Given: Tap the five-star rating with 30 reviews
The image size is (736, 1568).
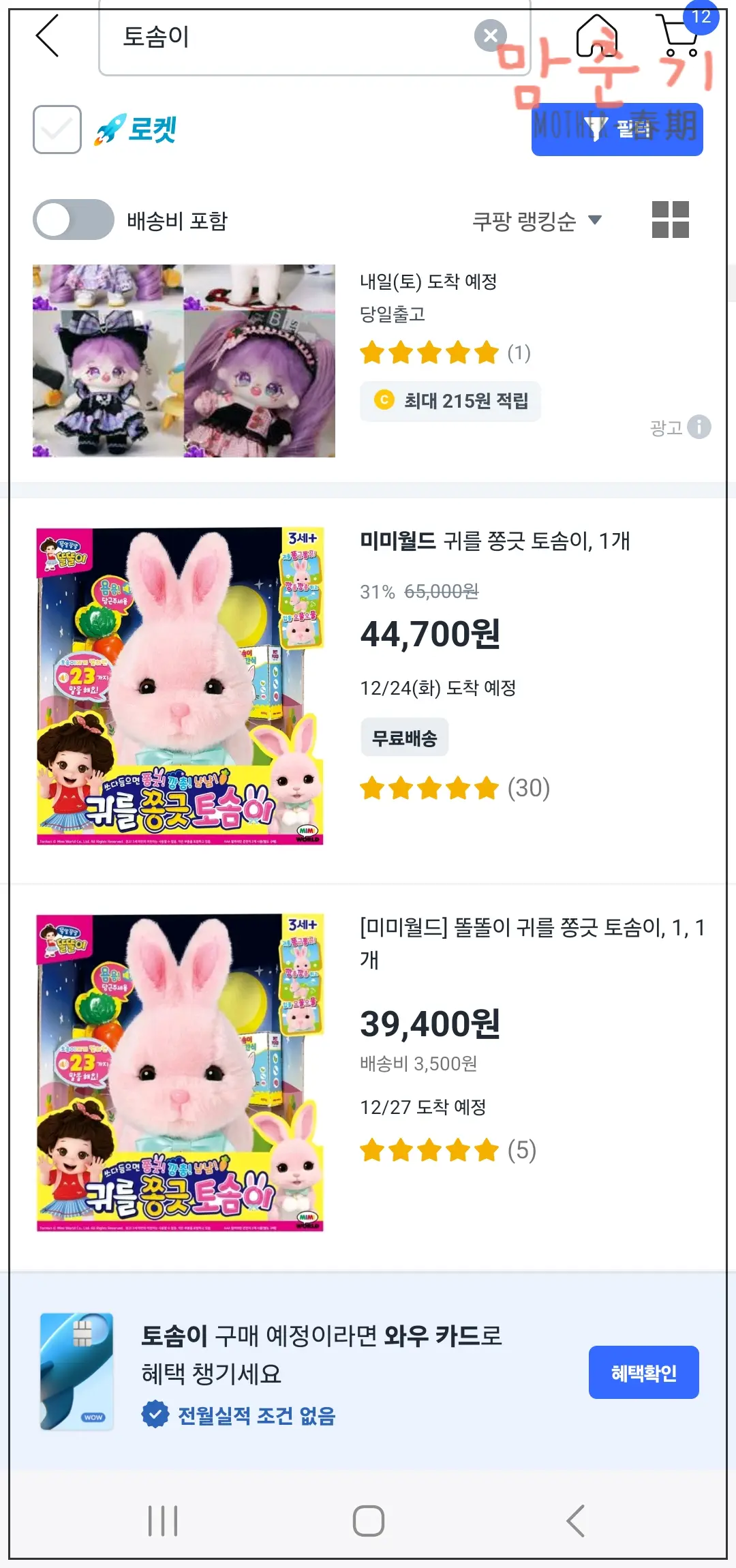Looking at the screenshot, I should (x=429, y=789).
